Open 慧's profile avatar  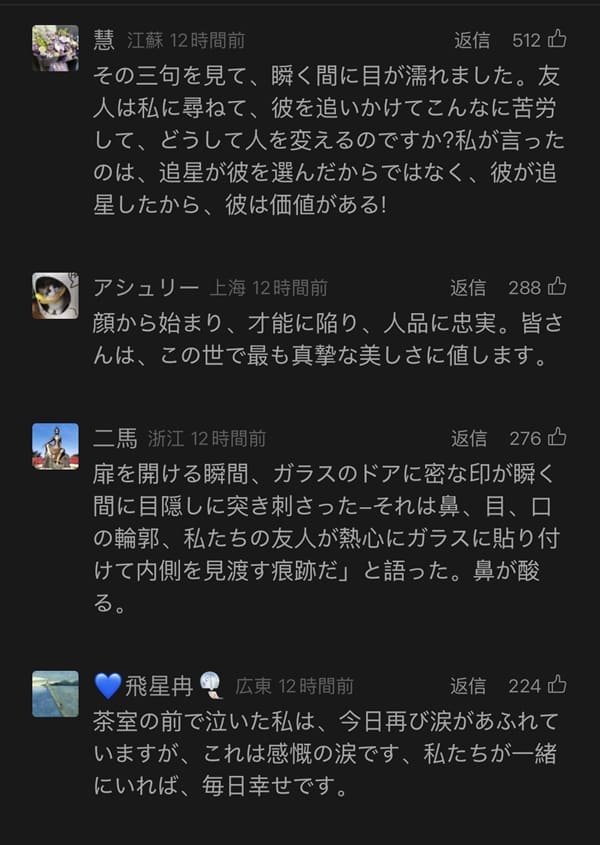coord(55,48)
